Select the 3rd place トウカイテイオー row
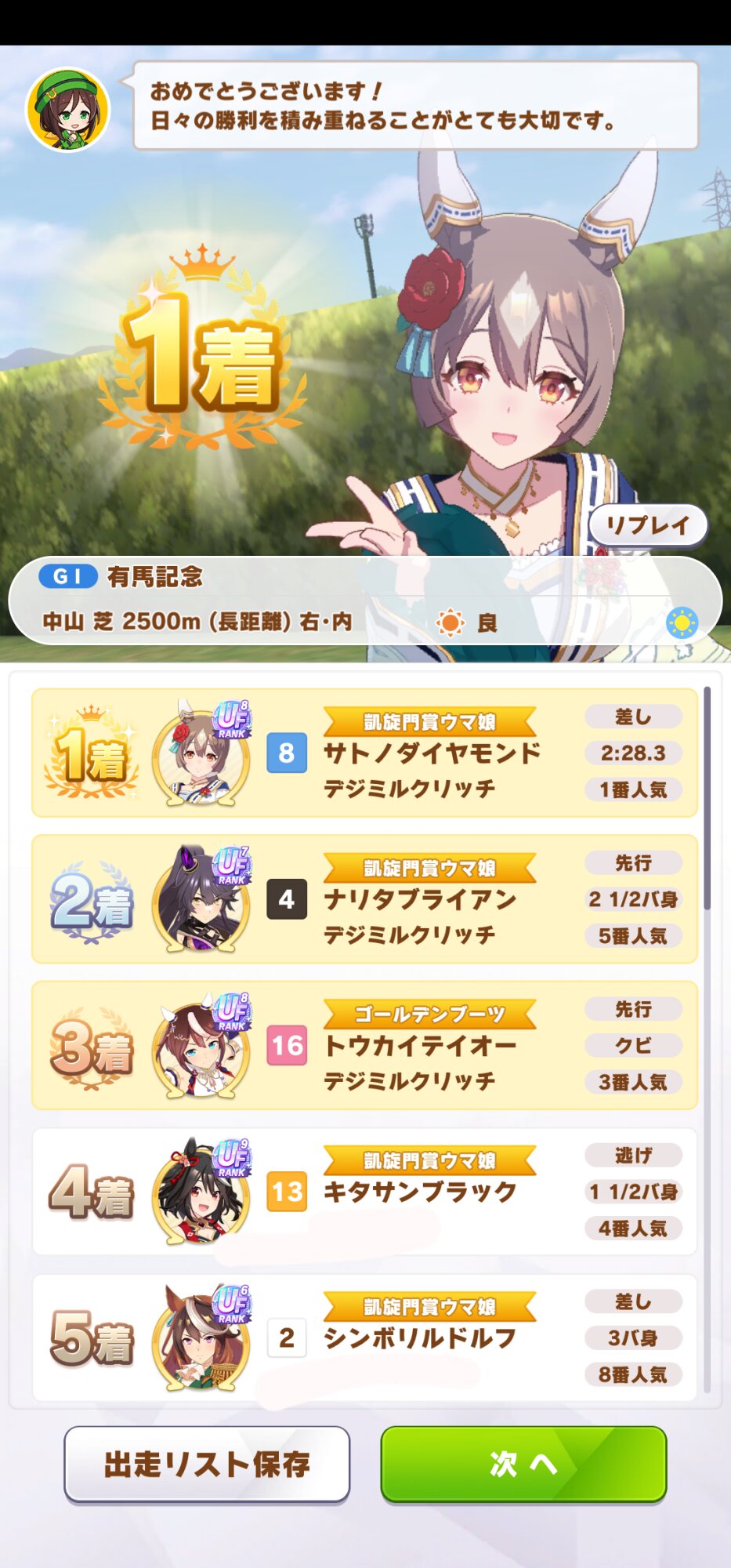 pyautogui.click(x=364, y=1045)
